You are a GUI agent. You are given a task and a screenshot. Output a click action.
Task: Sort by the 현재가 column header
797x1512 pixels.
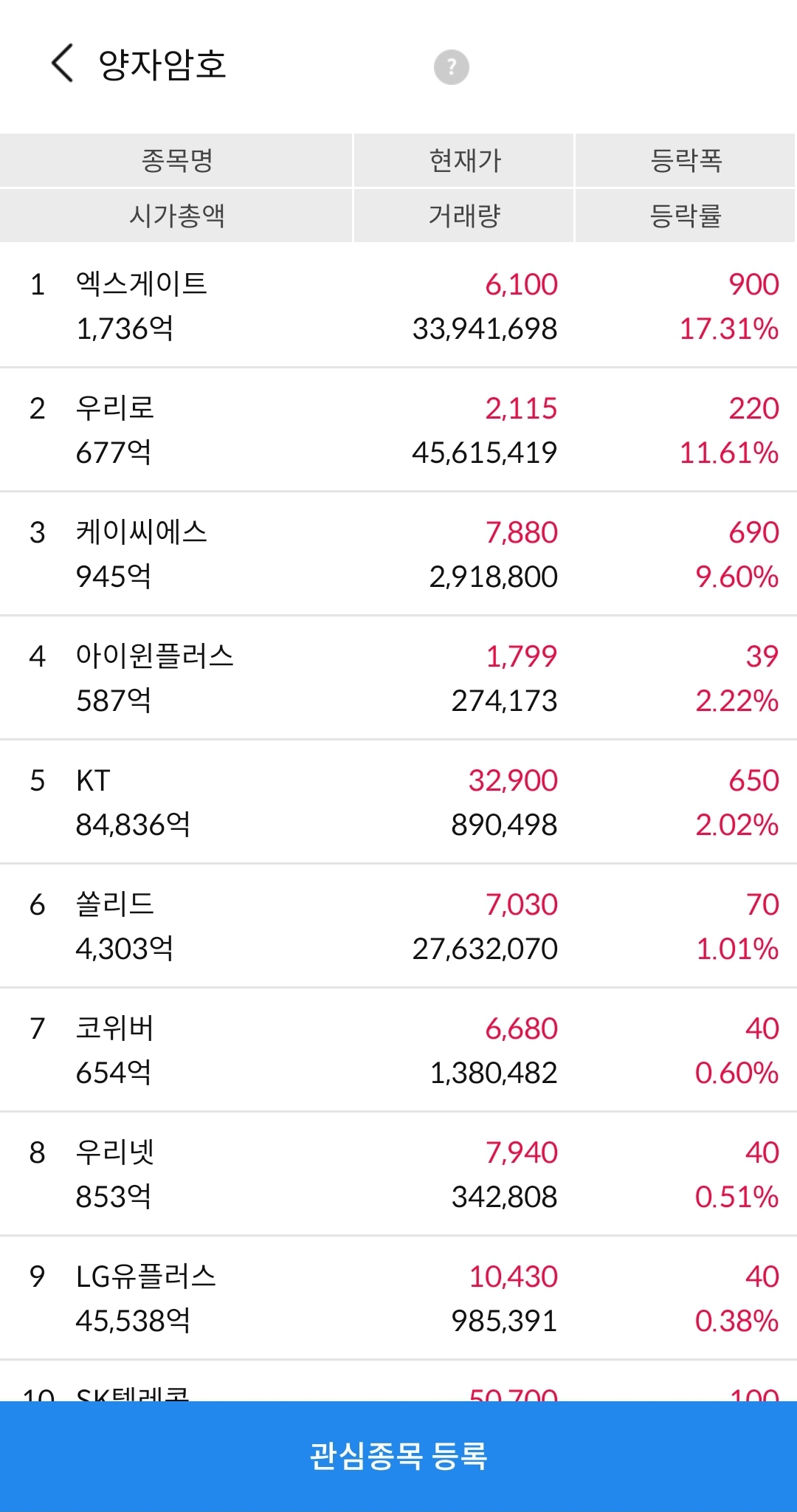464,160
